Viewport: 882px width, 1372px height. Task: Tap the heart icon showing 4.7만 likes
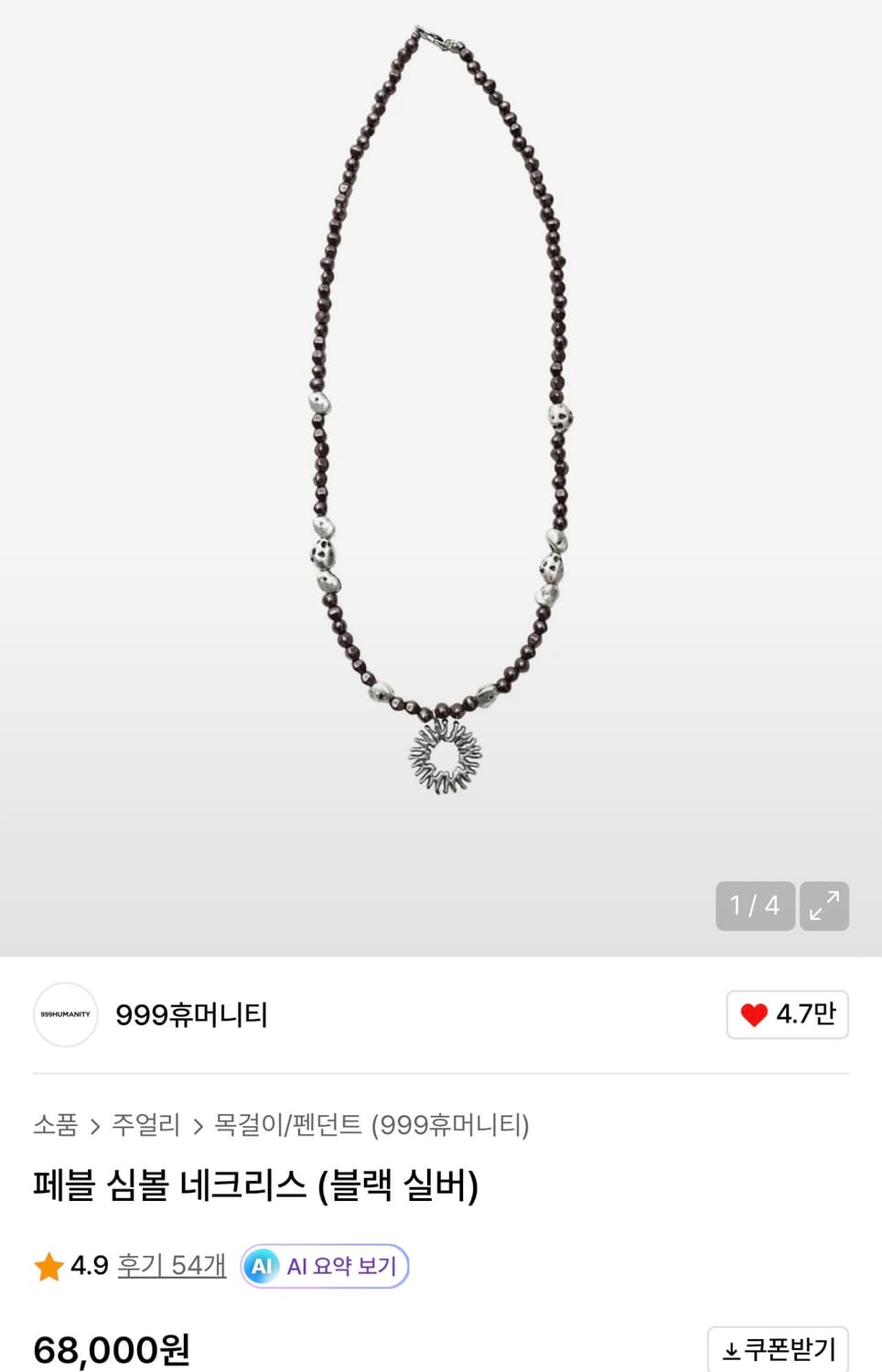coord(754,1015)
